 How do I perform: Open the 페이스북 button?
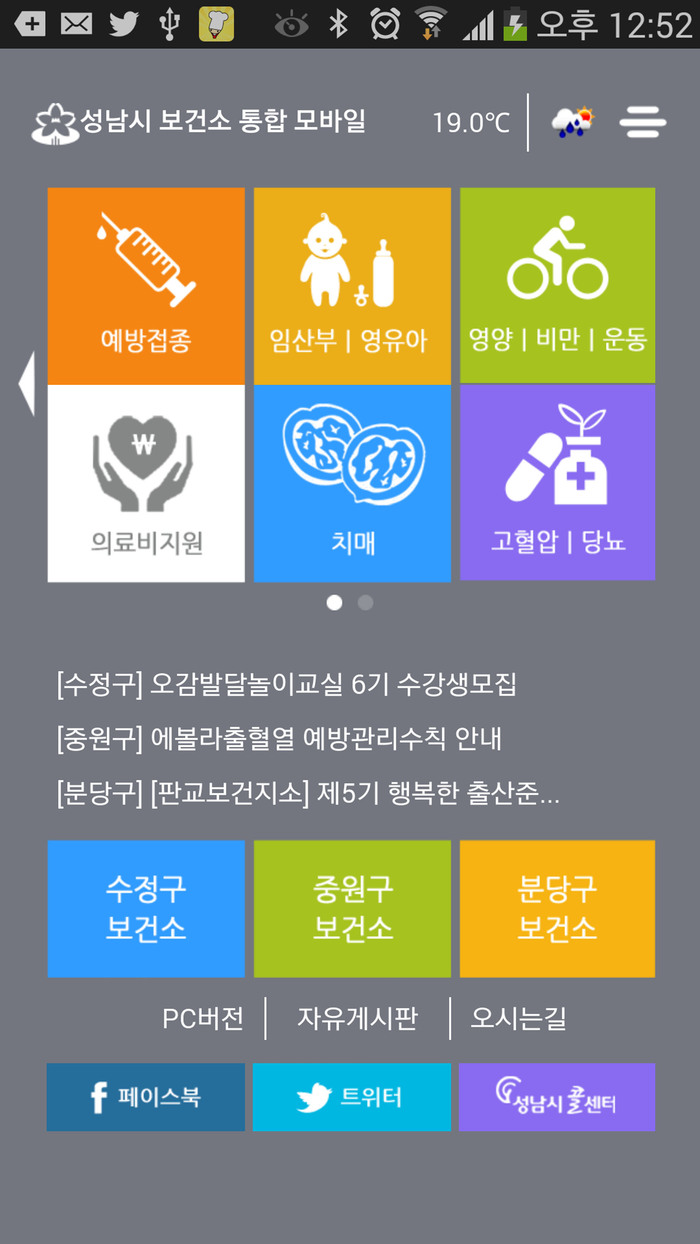[146, 1097]
